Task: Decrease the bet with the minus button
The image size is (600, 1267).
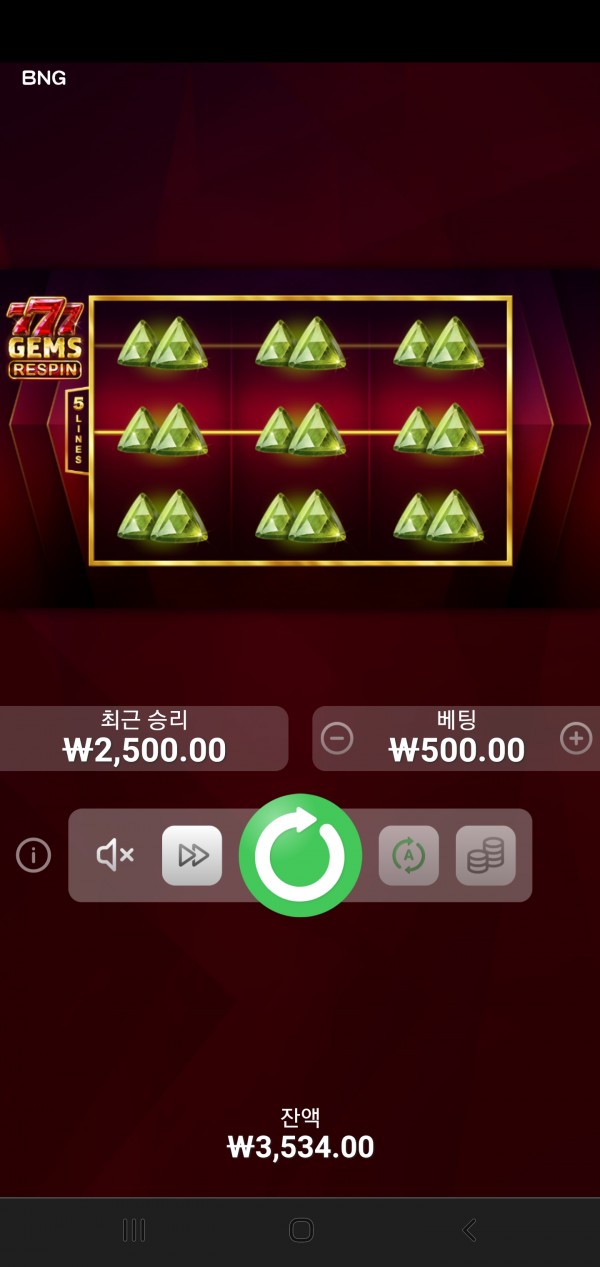Action: coord(337,739)
